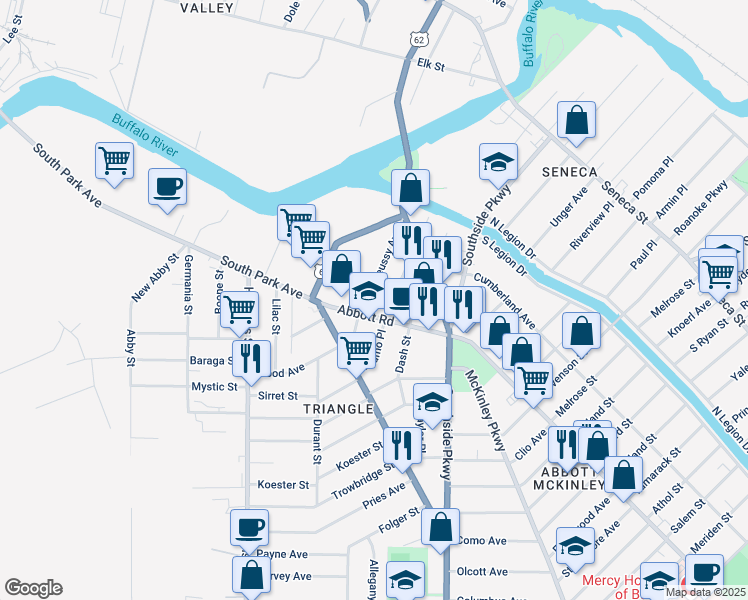Tap the shopping cart marker beside Clio Ave
Viewport: 748px width, 600px height.
click(533, 381)
